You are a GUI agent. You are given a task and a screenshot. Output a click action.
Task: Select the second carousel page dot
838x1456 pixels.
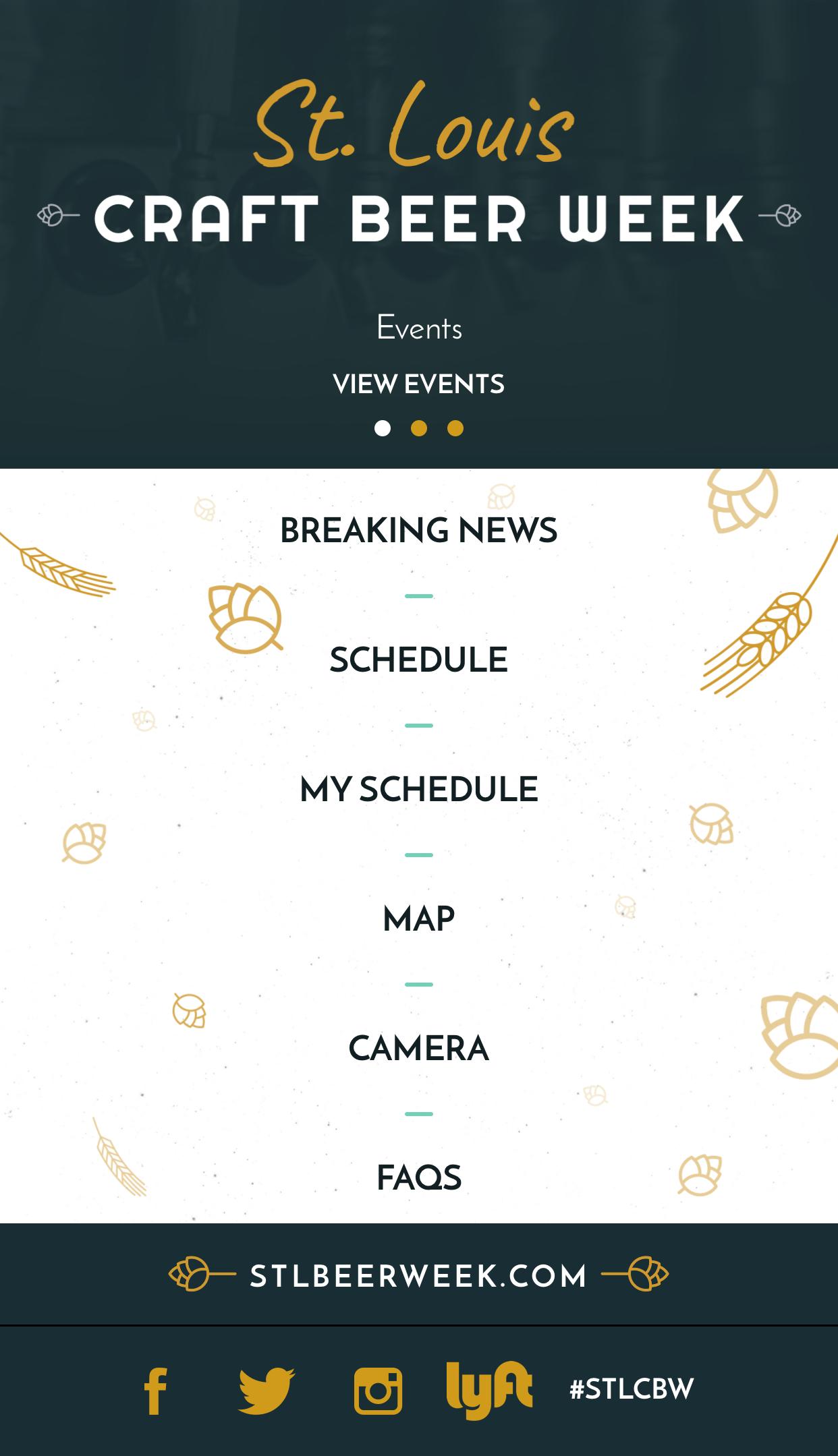[x=419, y=428]
